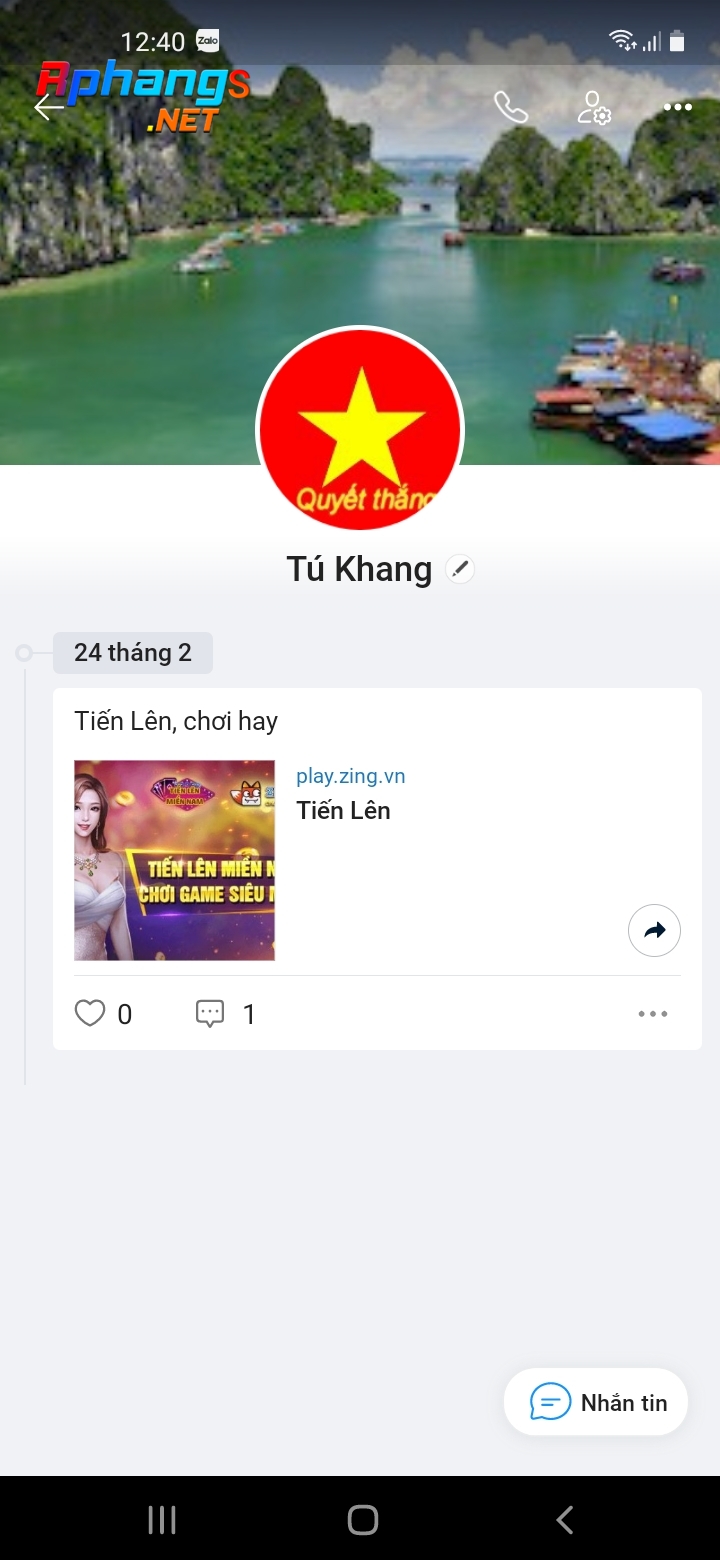Tap Nhắn tin to message Tú Khang
This screenshot has width=720, height=1560.
pos(596,1402)
